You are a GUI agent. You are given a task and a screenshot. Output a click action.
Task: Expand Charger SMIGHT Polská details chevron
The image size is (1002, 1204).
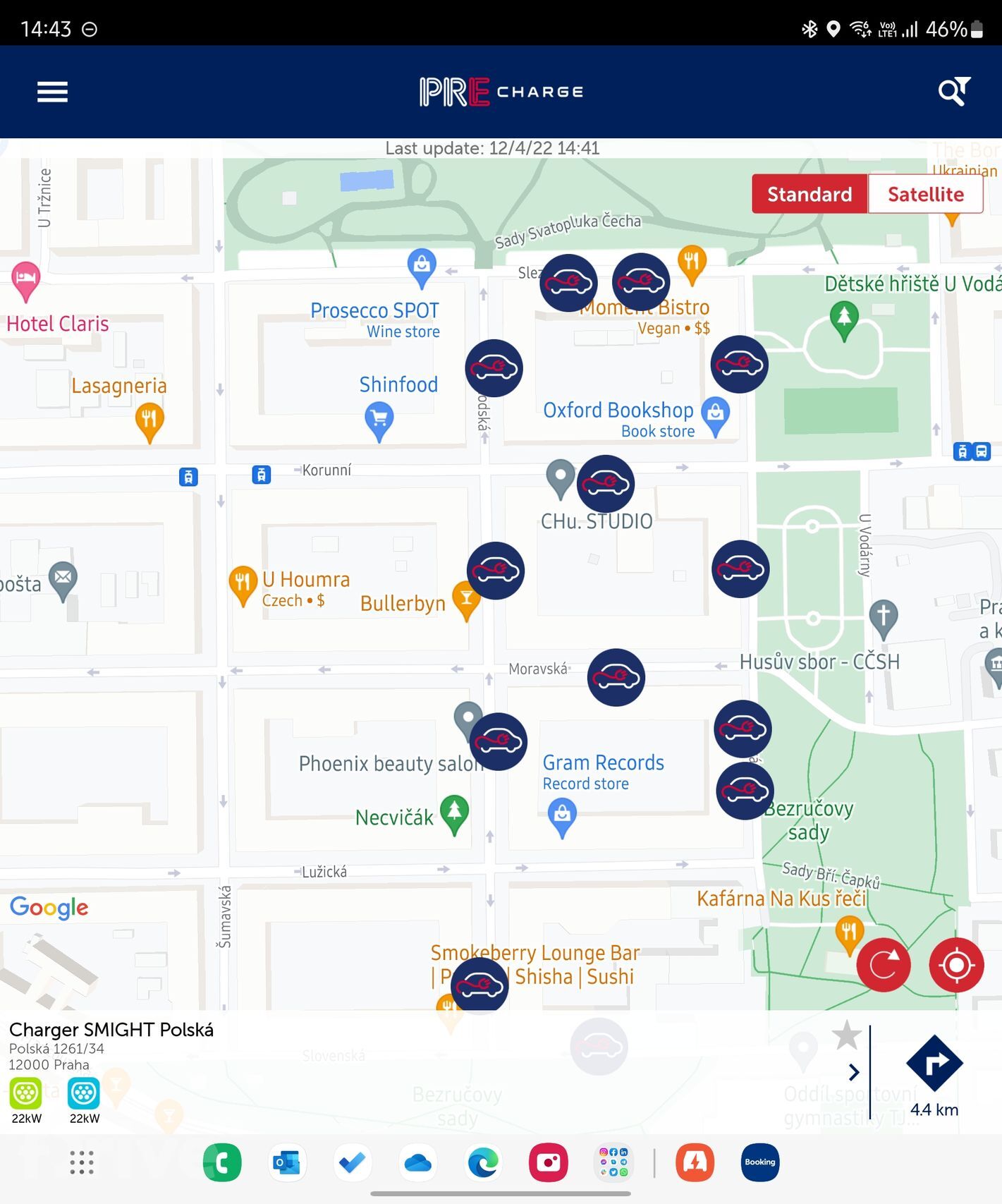tap(854, 1072)
